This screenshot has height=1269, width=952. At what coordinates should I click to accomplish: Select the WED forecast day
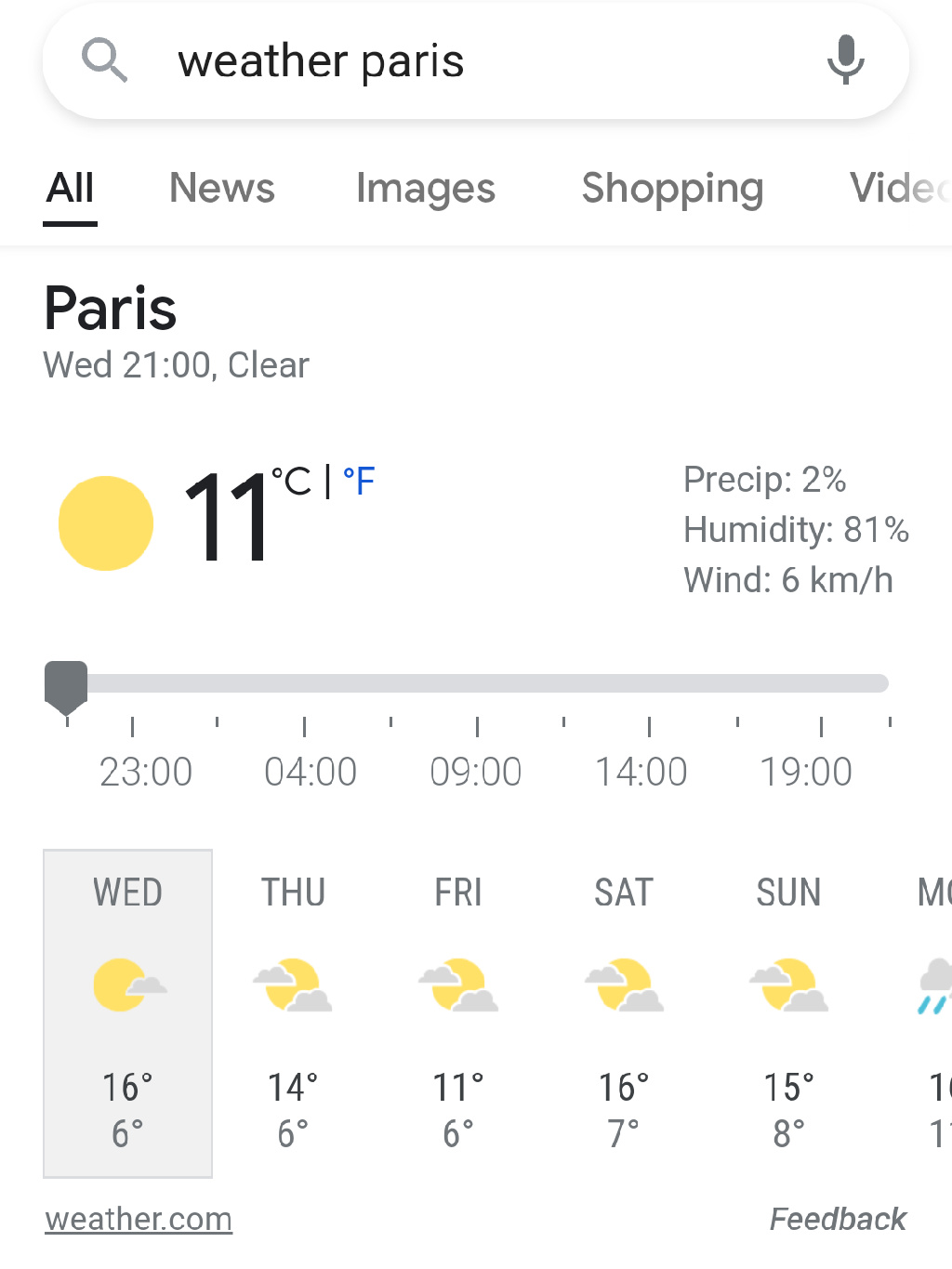coord(128,1012)
